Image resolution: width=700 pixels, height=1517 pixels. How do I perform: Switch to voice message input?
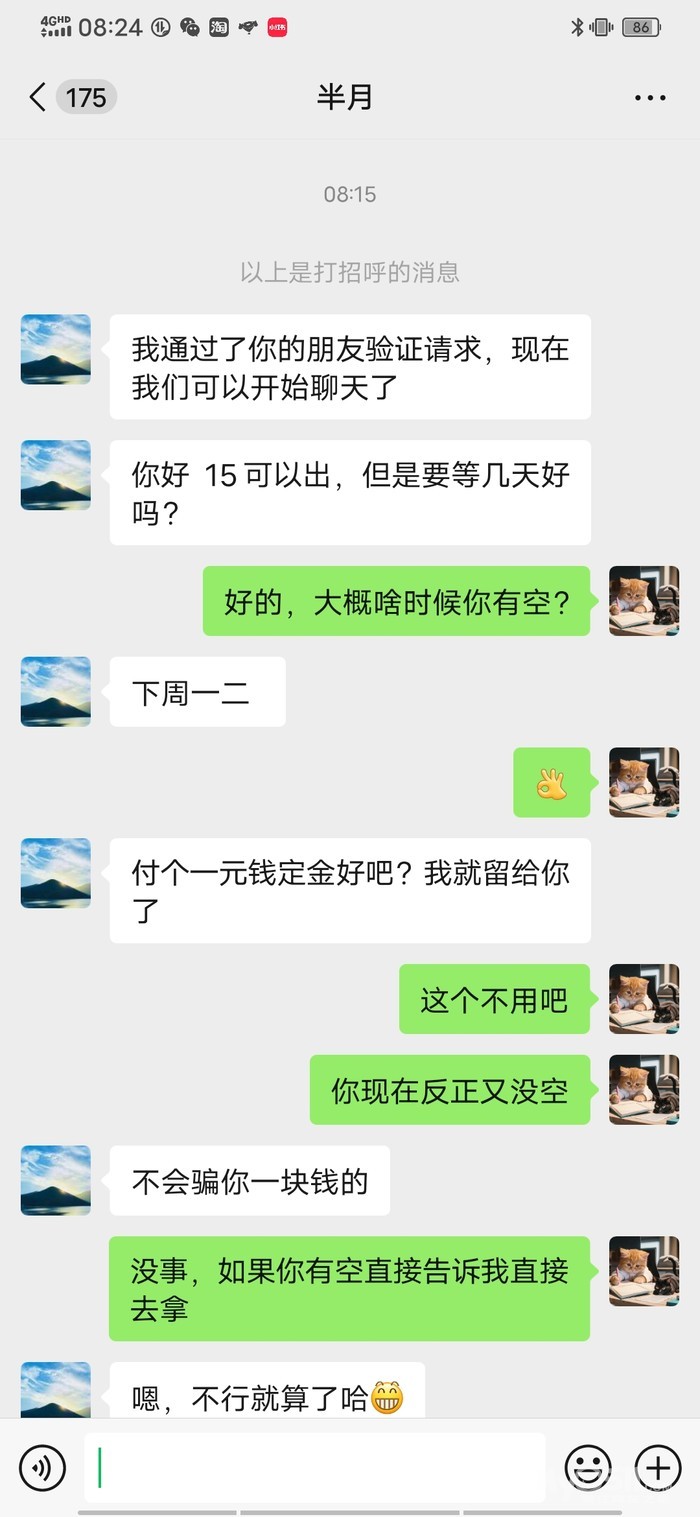point(42,1467)
